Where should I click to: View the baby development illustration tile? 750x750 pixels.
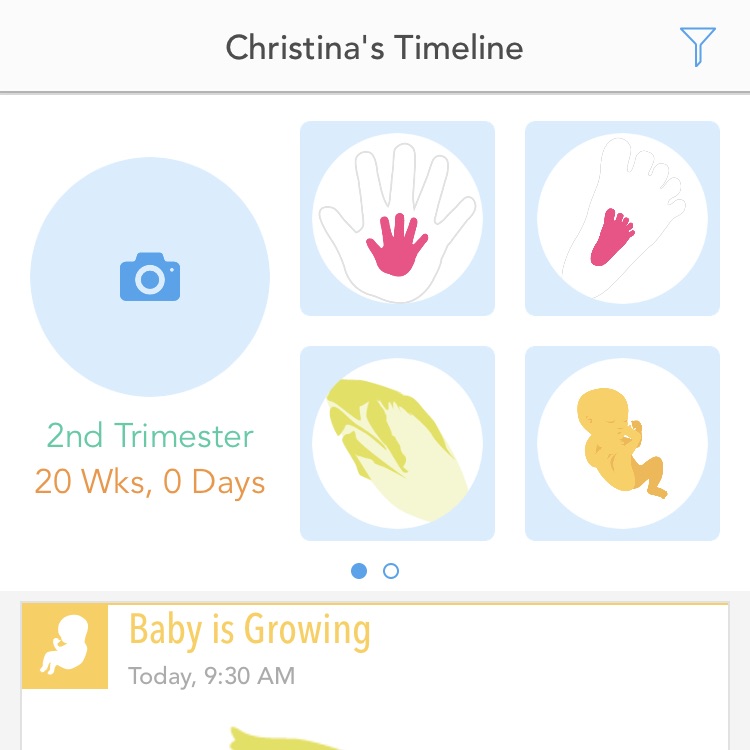[622, 443]
